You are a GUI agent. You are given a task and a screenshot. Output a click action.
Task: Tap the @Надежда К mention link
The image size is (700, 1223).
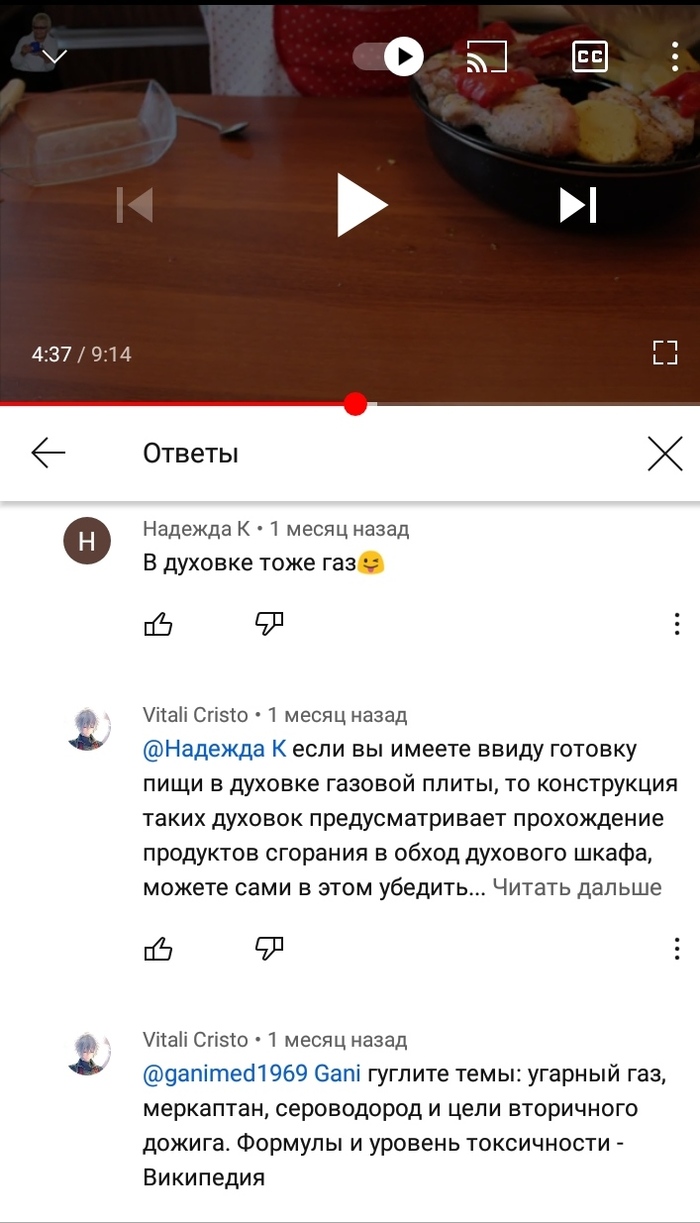[214, 749]
